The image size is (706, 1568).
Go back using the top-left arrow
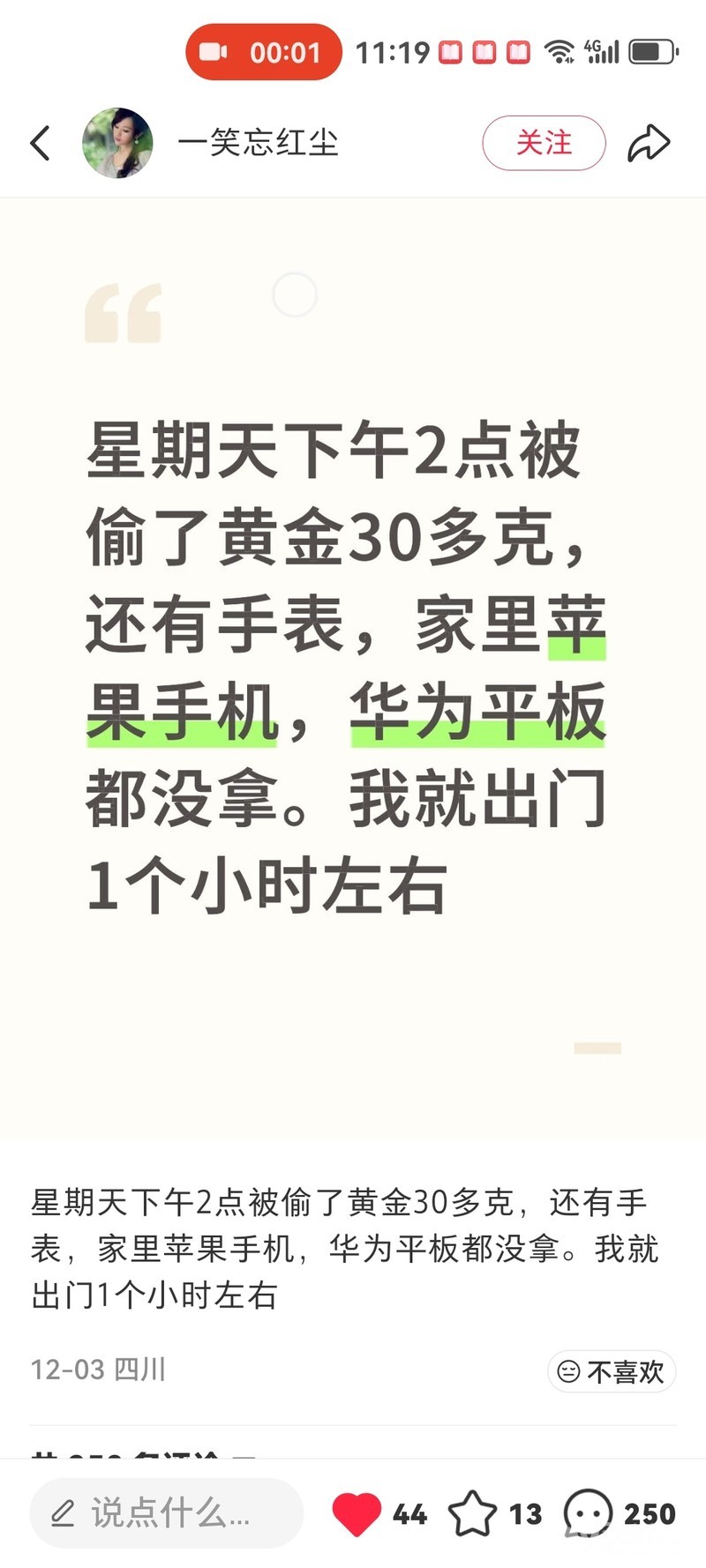[x=41, y=143]
